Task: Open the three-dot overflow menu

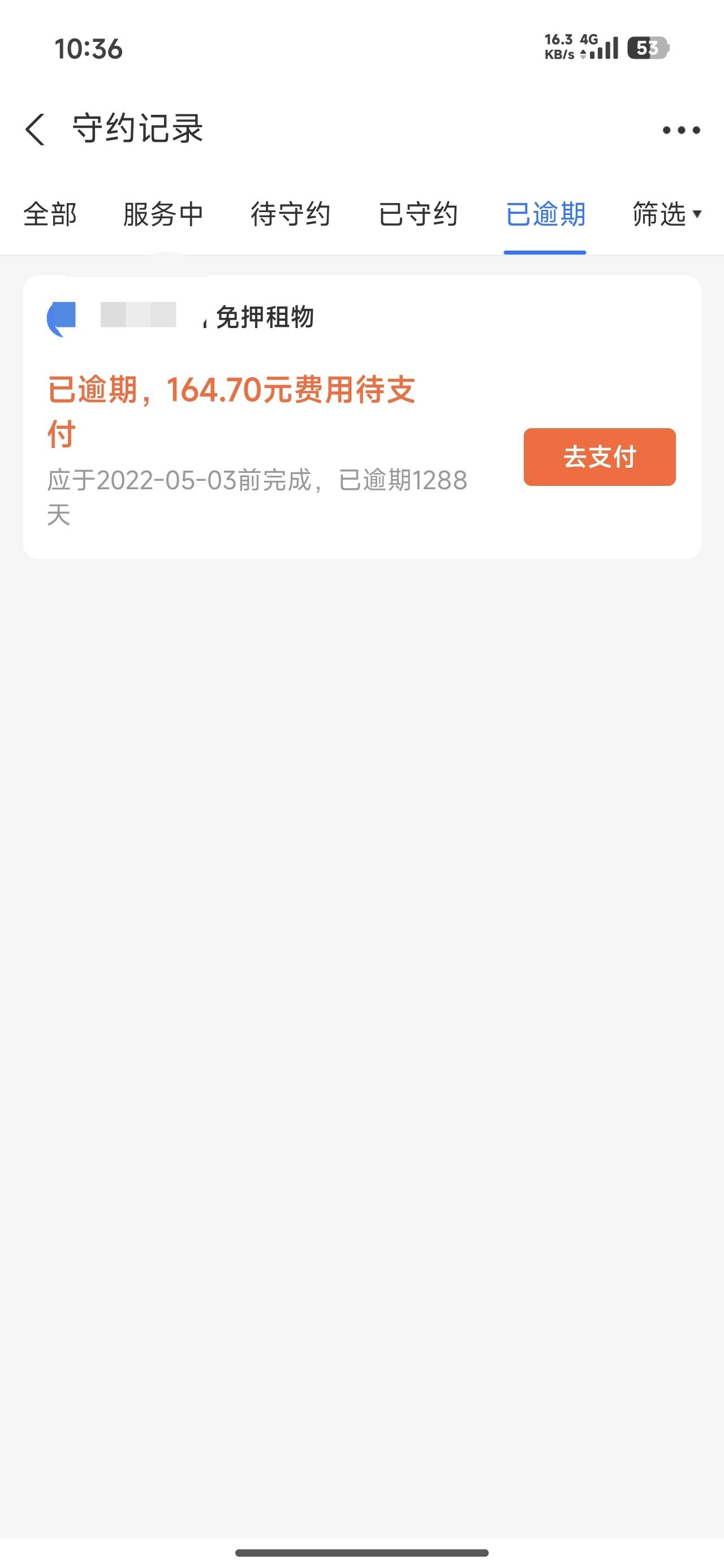Action: (x=681, y=130)
